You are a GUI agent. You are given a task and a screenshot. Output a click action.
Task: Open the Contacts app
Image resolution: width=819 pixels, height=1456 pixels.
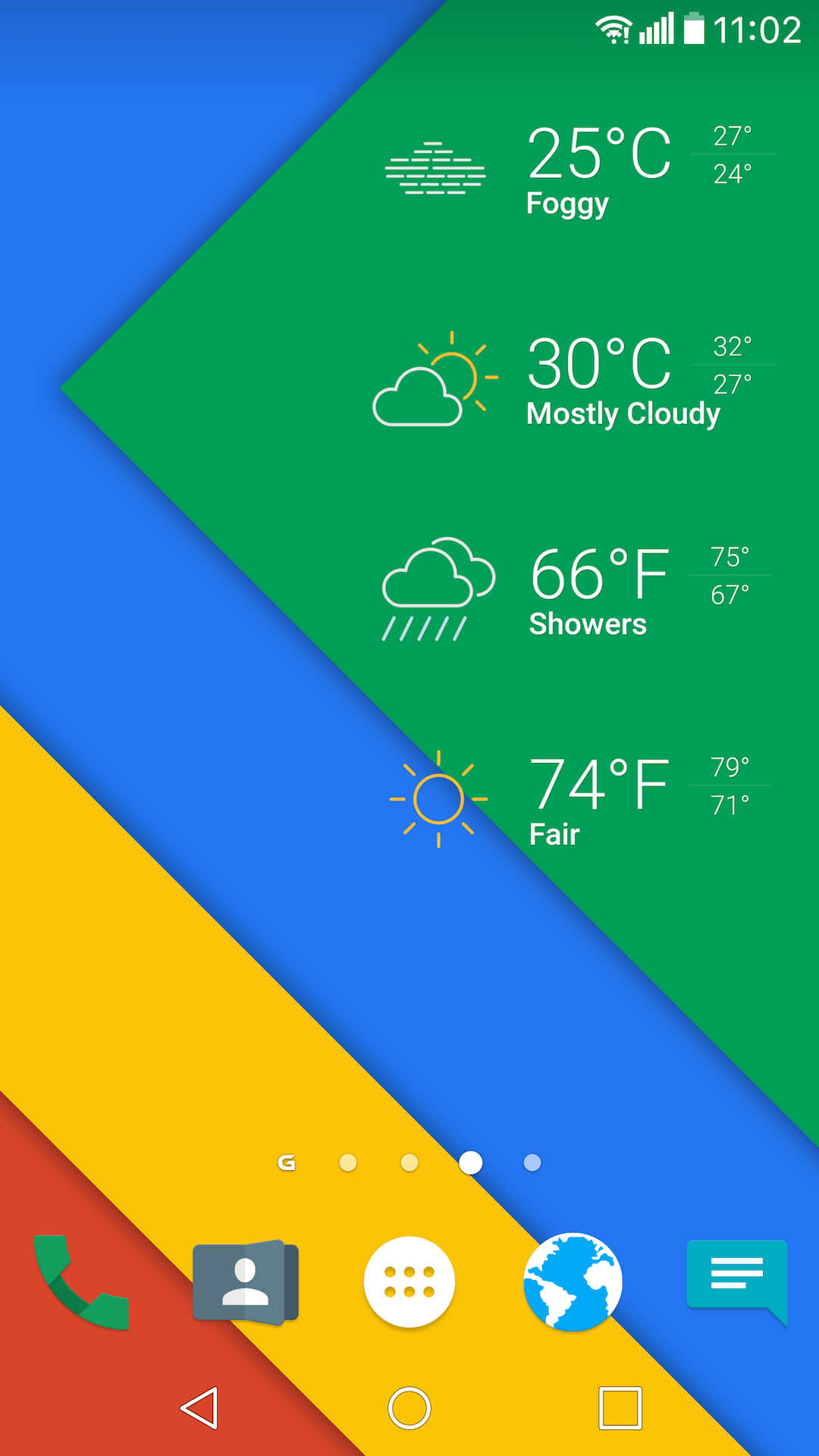point(246,1280)
